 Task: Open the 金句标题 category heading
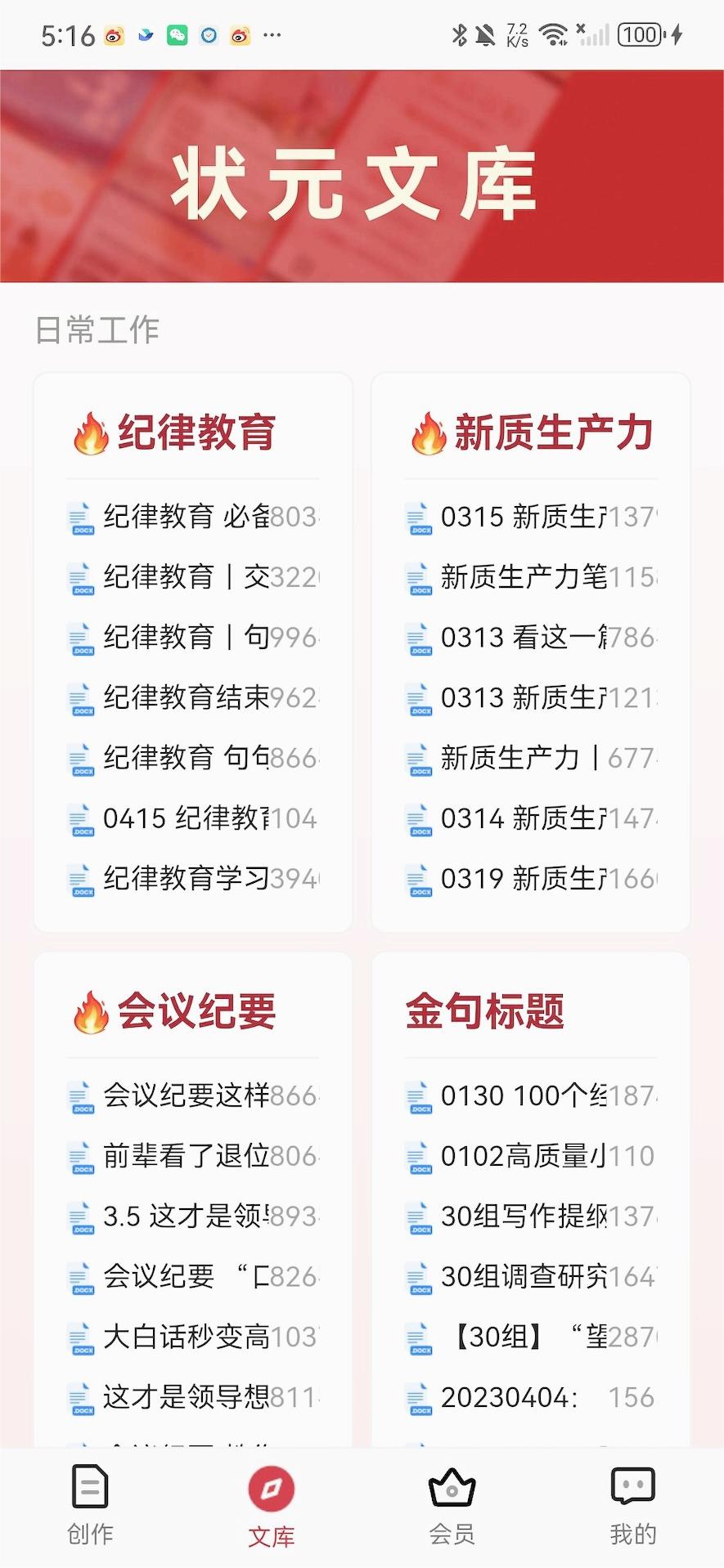coord(485,1011)
